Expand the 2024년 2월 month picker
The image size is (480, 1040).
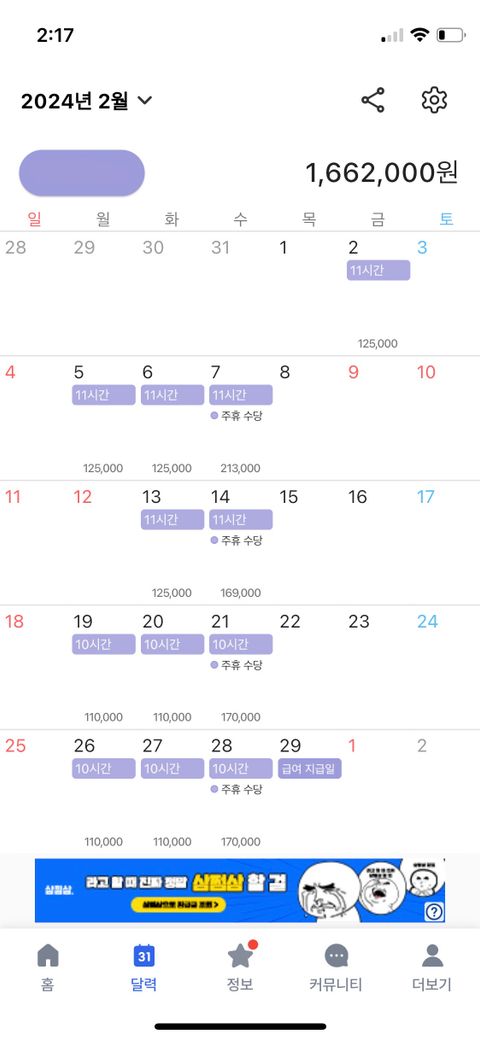(86, 101)
